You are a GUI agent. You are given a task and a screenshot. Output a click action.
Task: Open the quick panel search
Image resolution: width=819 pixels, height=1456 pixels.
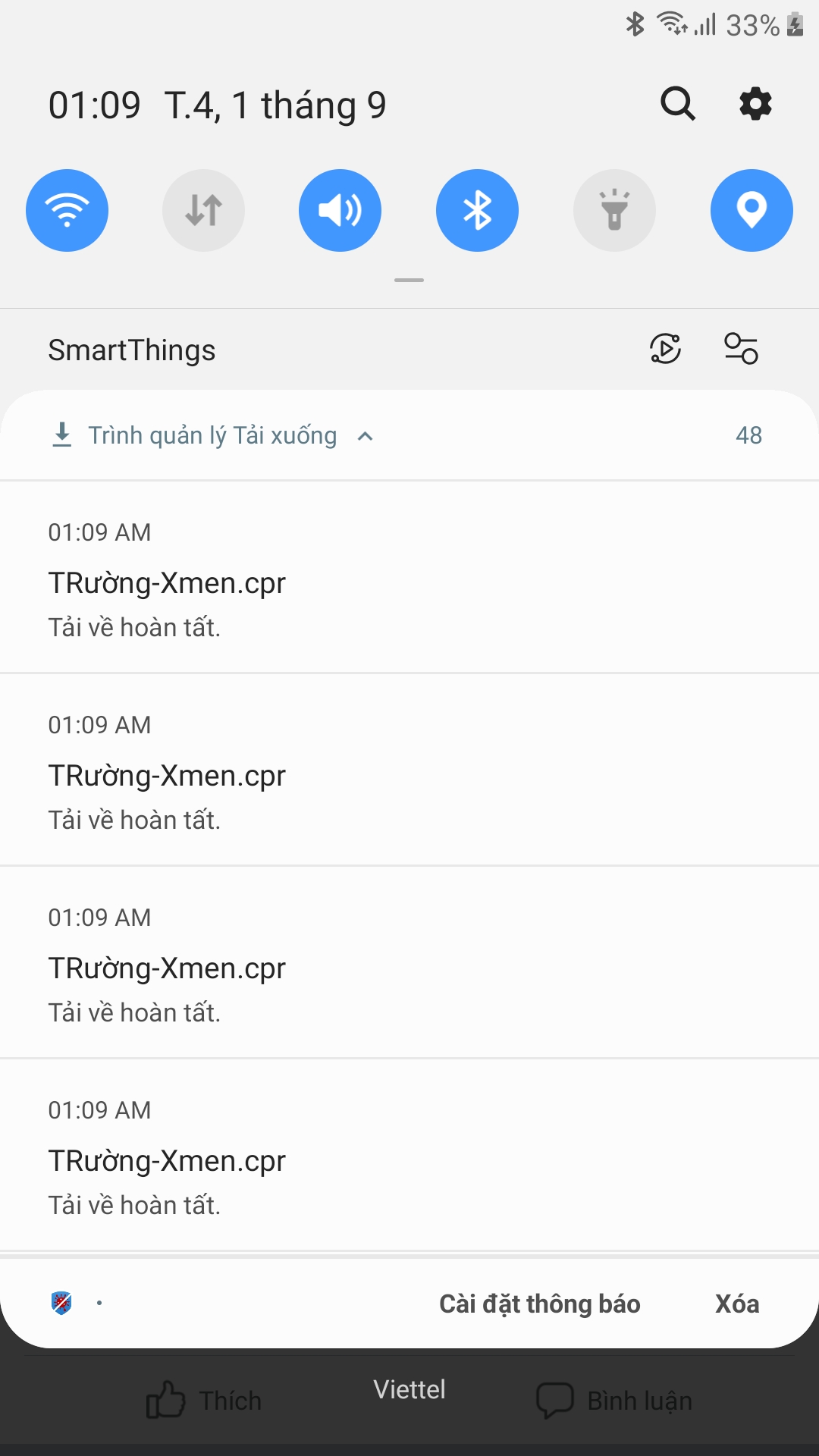tap(677, 104)
